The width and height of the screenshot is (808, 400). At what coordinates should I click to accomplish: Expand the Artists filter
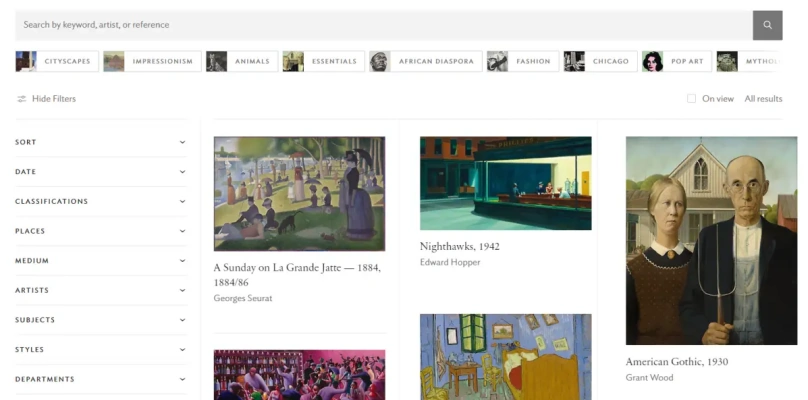(x=100, y=291)
